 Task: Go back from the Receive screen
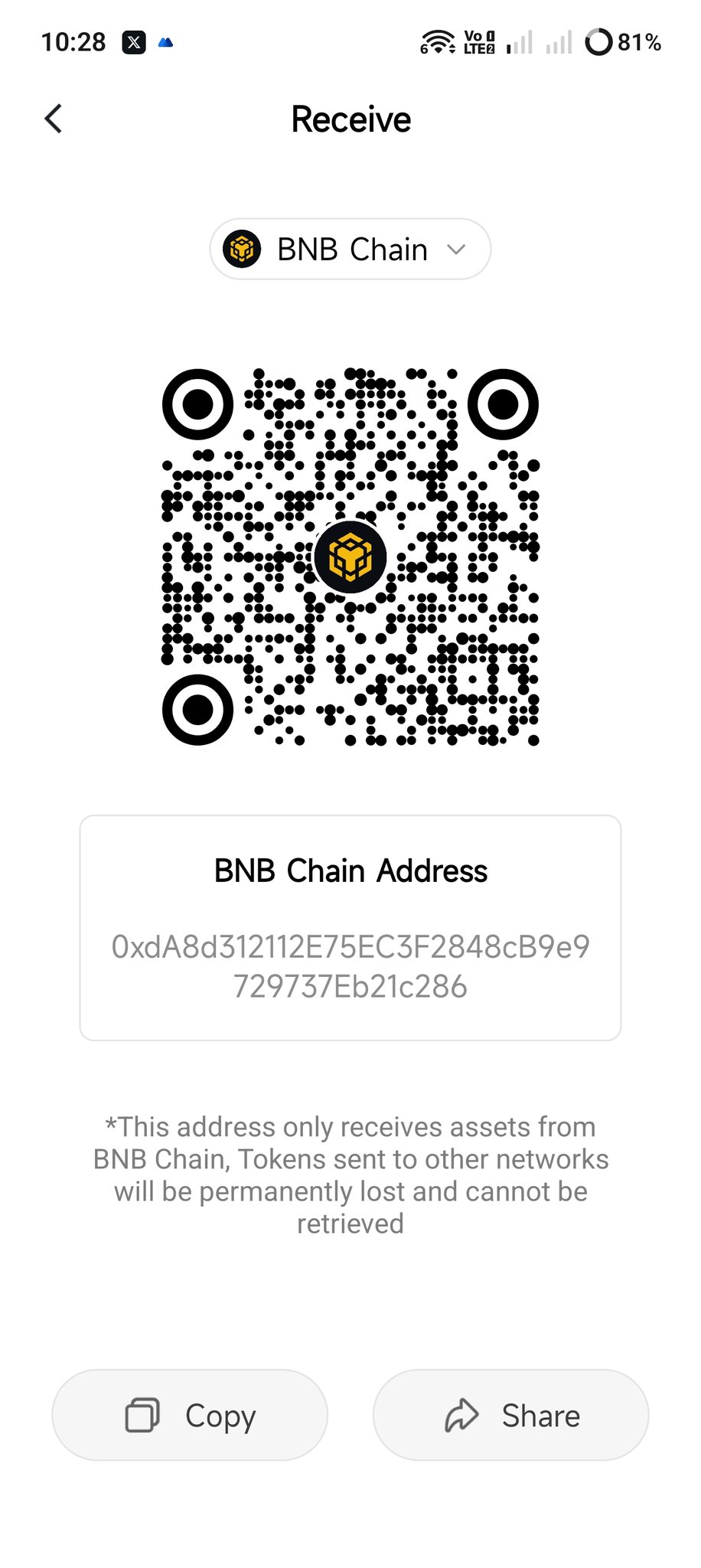click(x=53, y=119)
